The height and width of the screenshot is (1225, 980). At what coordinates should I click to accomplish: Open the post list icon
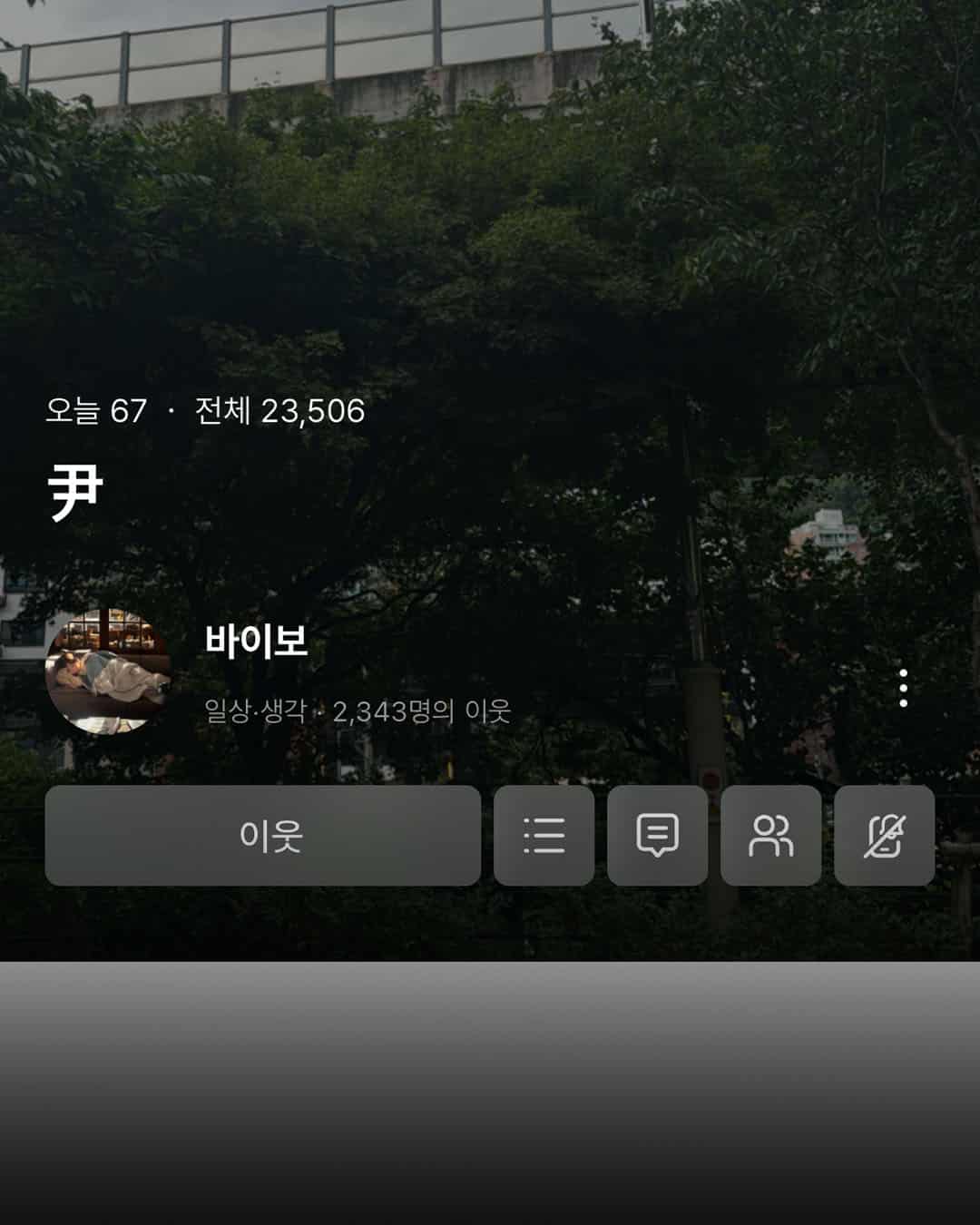pyautogui.click(x=544, y=836)
